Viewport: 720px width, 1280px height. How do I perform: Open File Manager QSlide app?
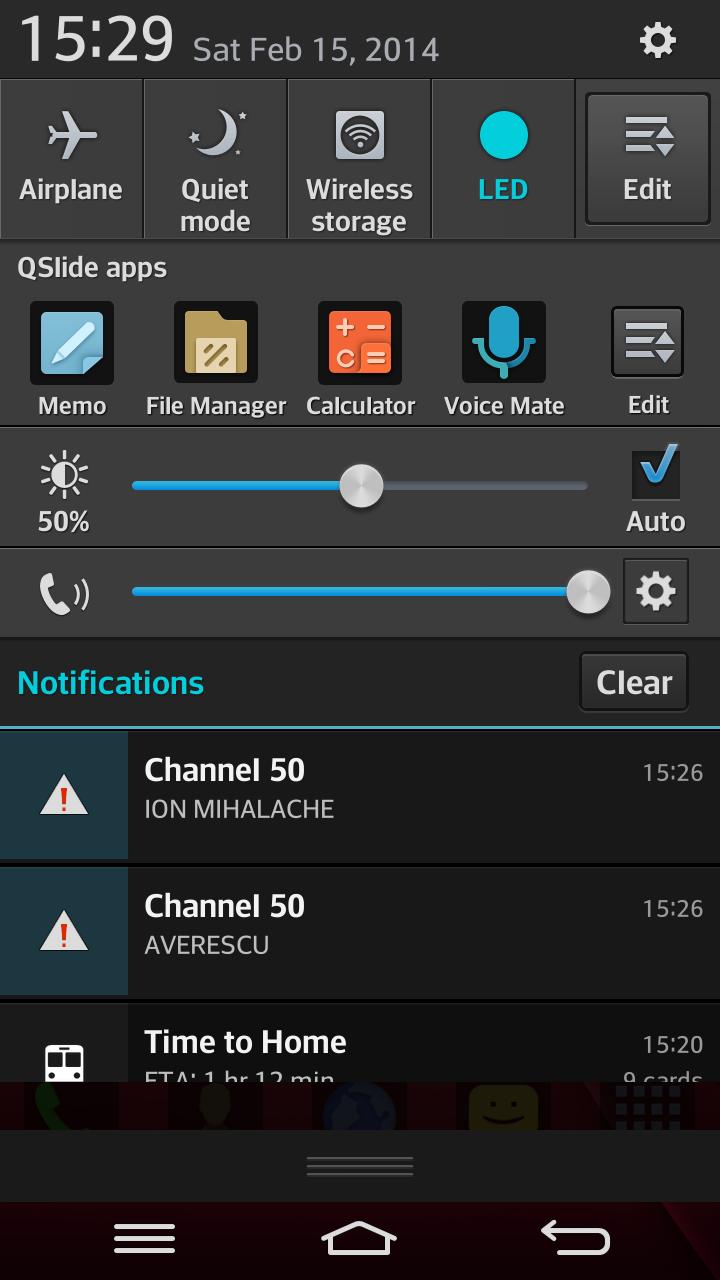click(216, 360)
